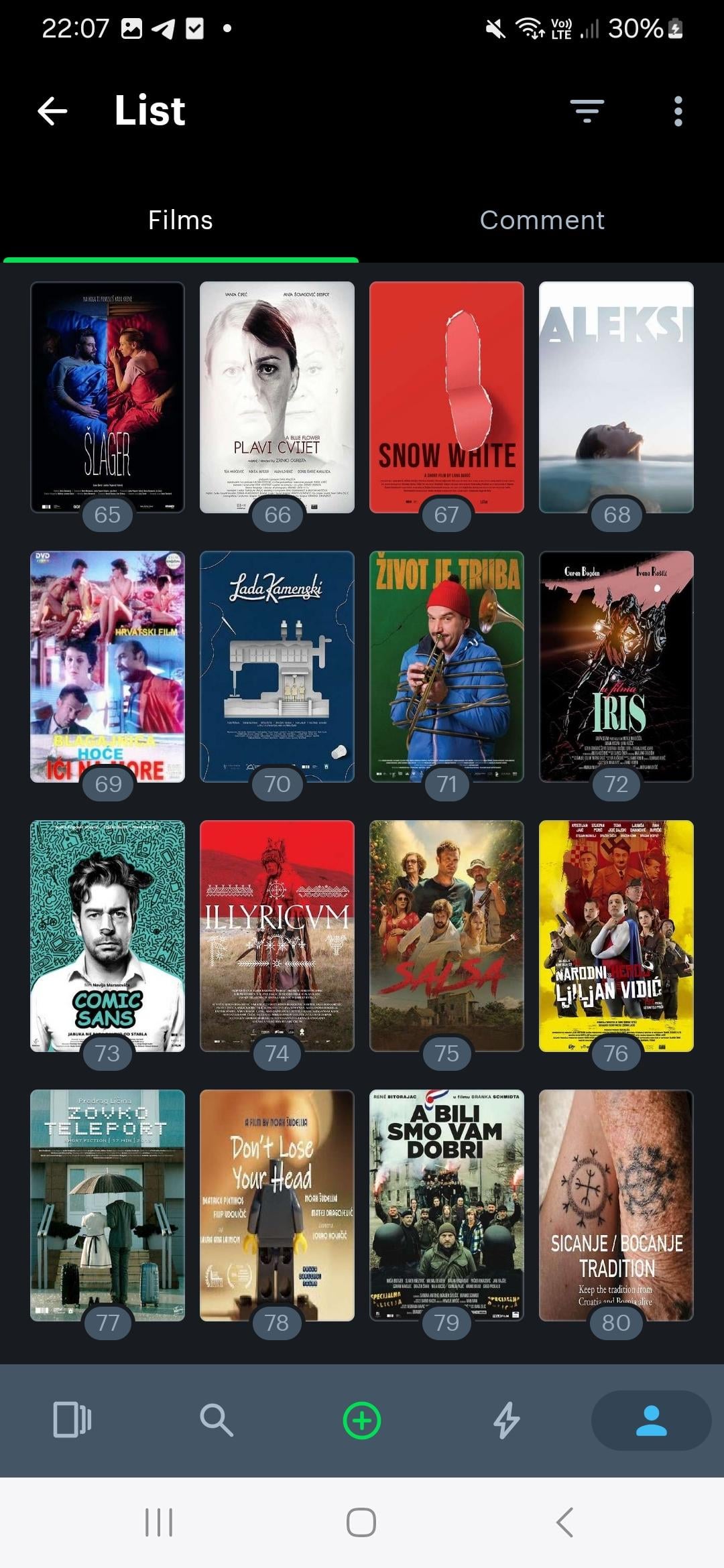
Task: Open the search tab in bottom navigation
Action: pyautogui.click(x=217, y=1420)
